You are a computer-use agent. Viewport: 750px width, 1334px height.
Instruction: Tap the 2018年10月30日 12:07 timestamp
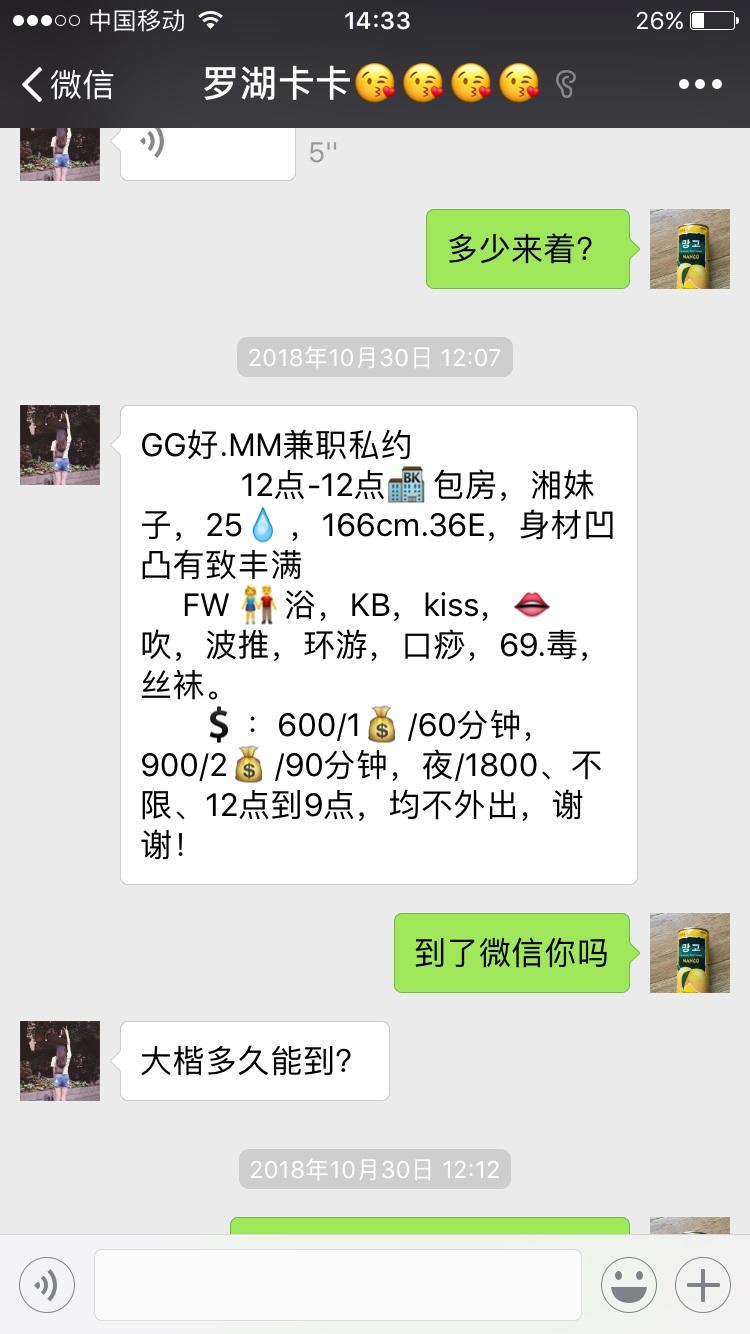click(374, 358)
